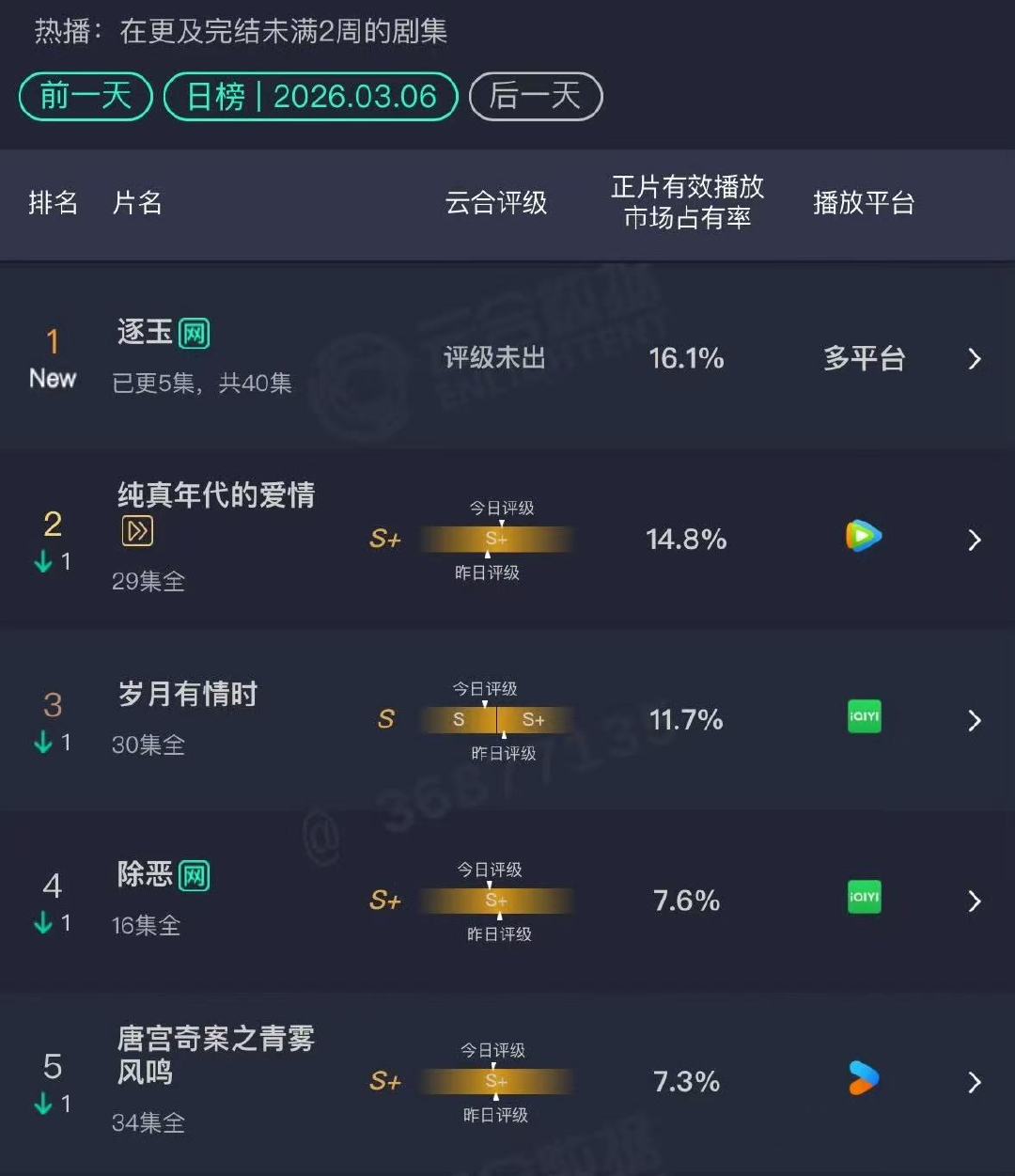1015x1176 pixels.
Task: Expand details for the 岁月有情时 row
Action: pos(975,720)
